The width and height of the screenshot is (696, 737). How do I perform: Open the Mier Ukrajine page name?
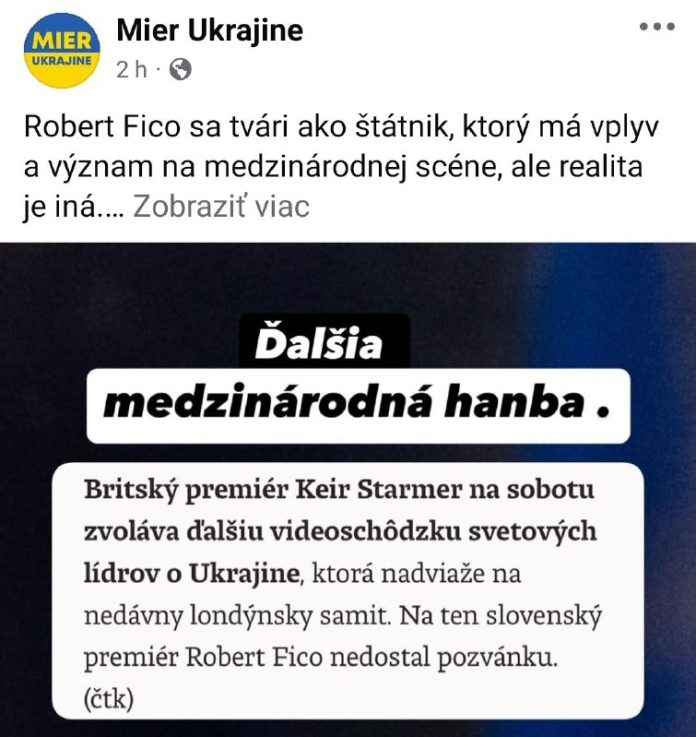pos(209,31)
